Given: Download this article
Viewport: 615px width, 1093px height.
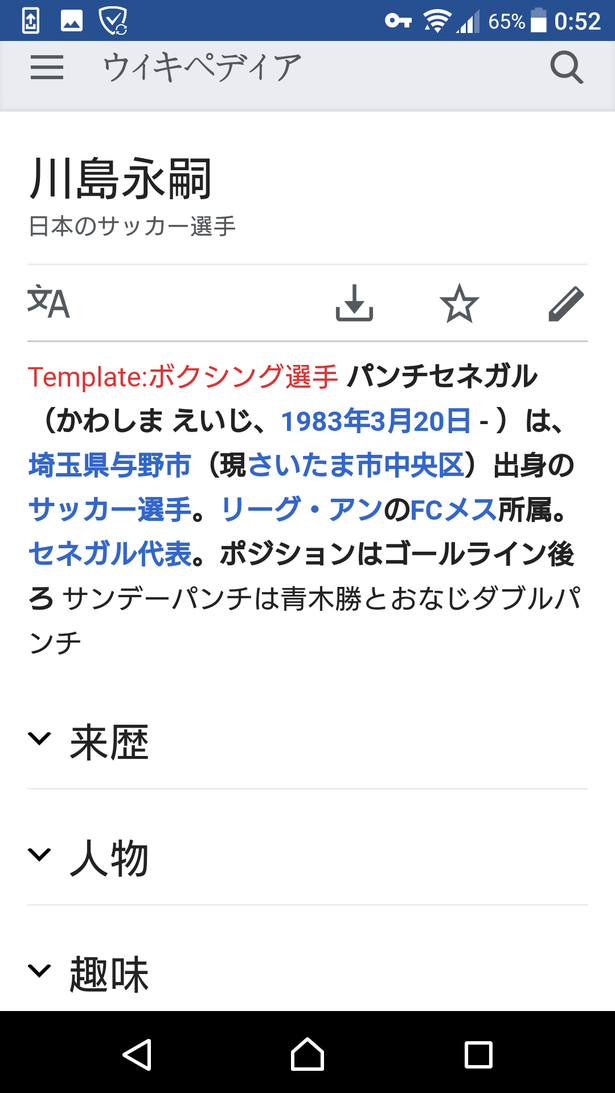Looking at the screenshot, I should point(354,303).
